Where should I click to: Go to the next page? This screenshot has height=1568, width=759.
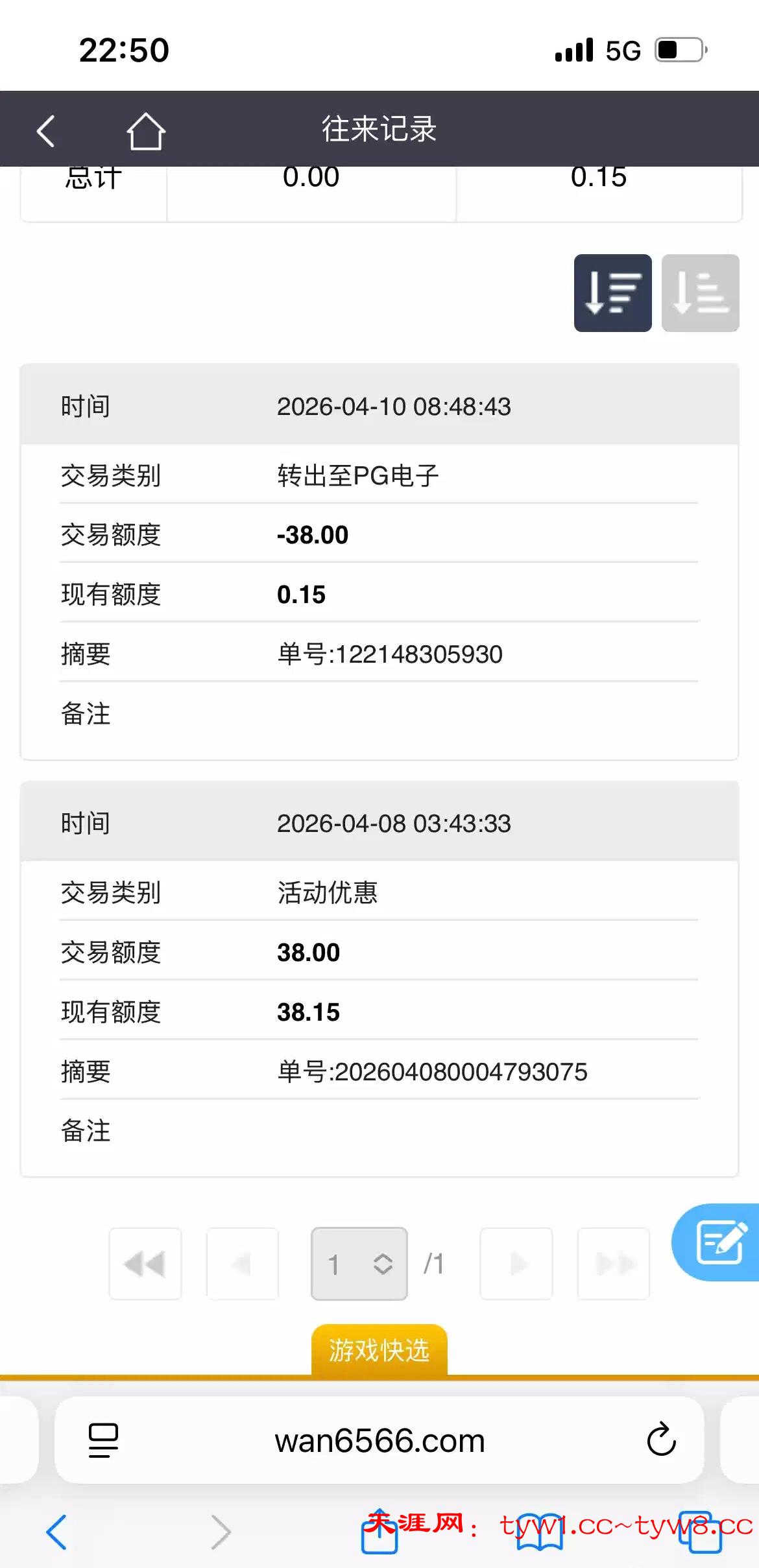click(x=516, y=1264)
